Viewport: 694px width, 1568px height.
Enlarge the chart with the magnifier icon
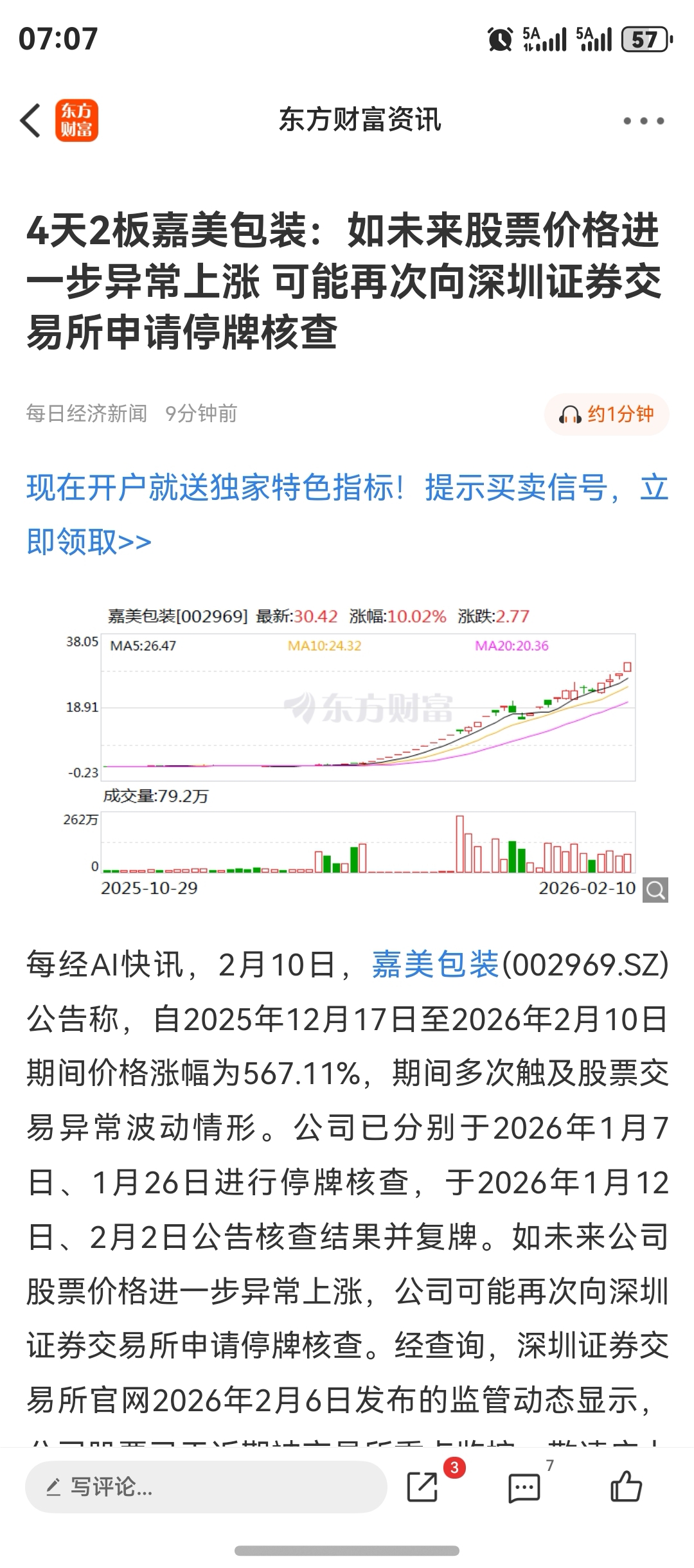point(655,890)
